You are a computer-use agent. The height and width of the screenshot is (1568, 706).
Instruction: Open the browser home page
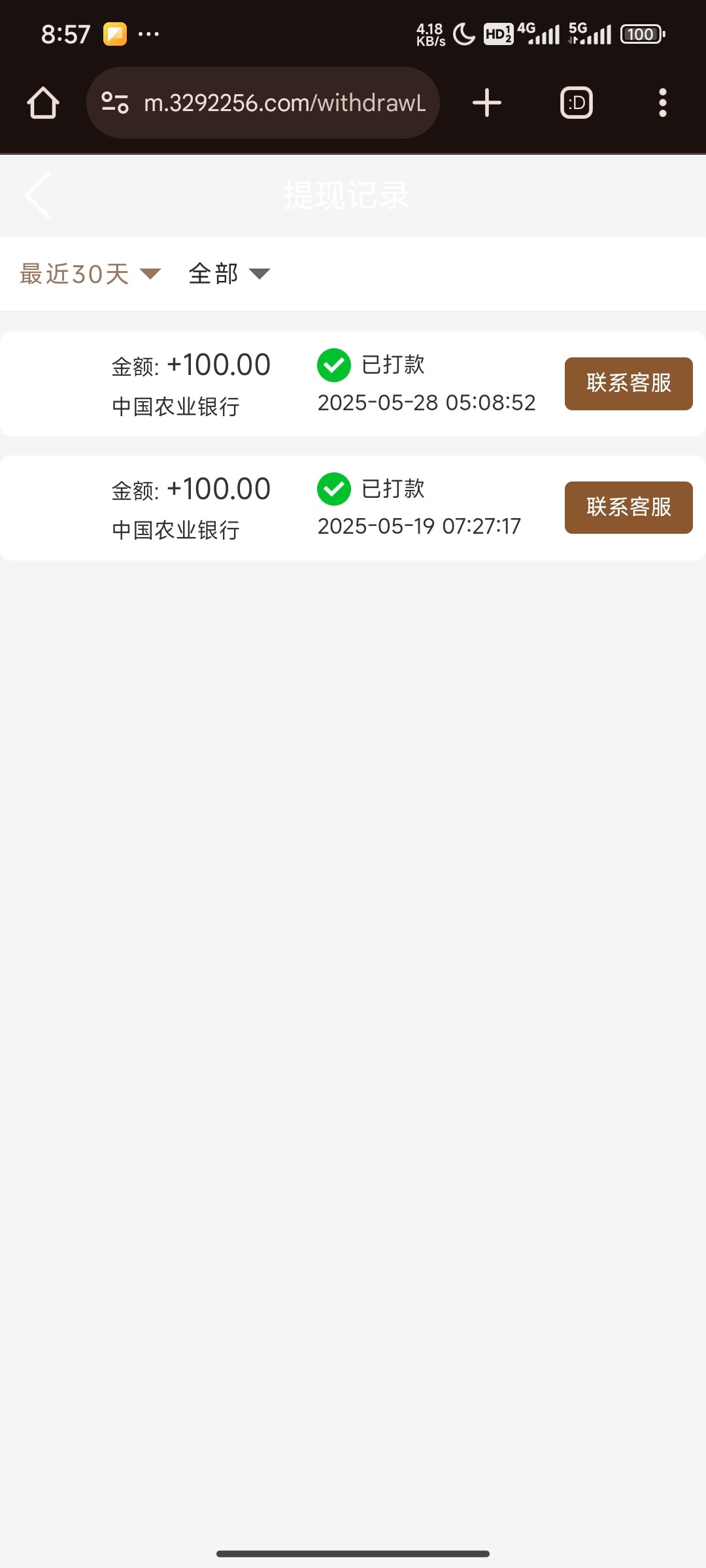[43, 103]
